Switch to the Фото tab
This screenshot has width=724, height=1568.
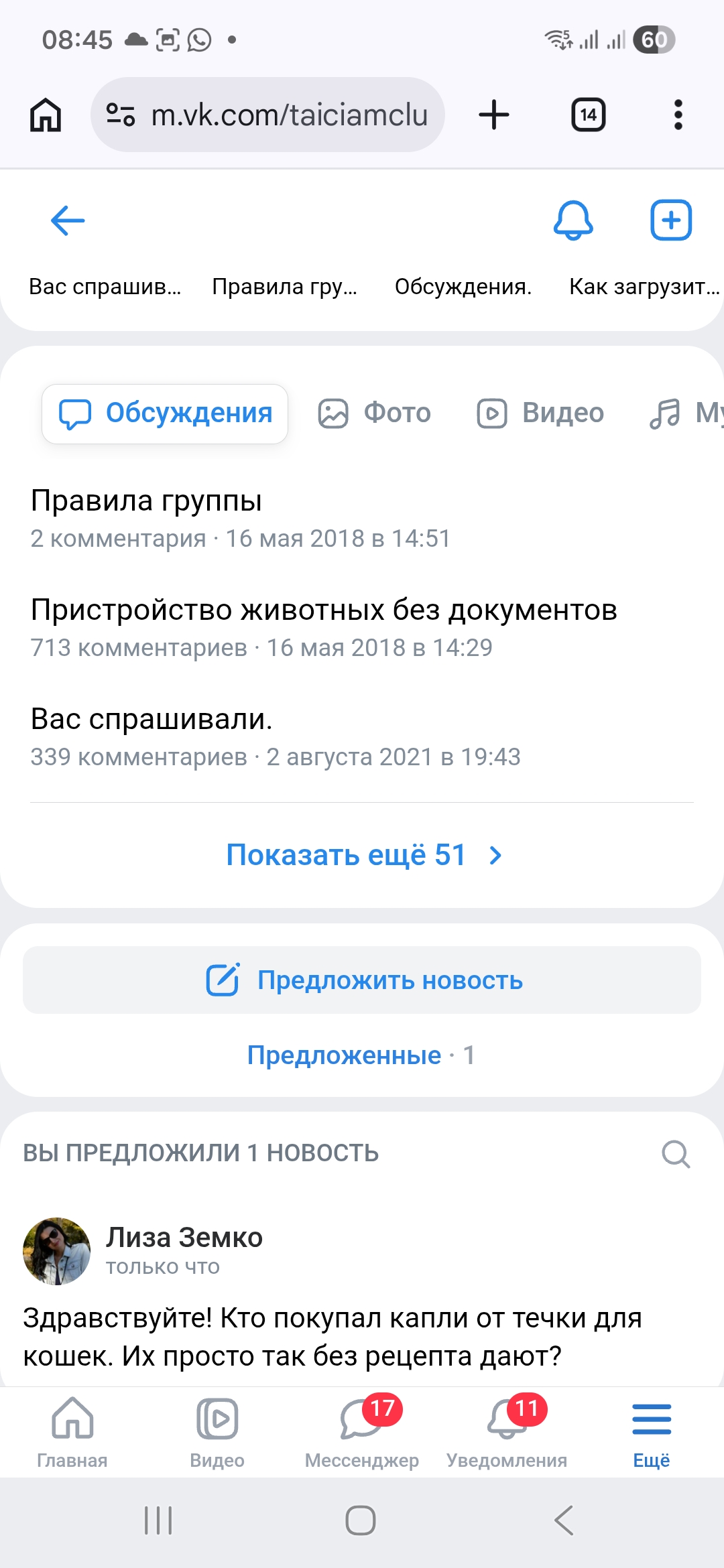375,413
